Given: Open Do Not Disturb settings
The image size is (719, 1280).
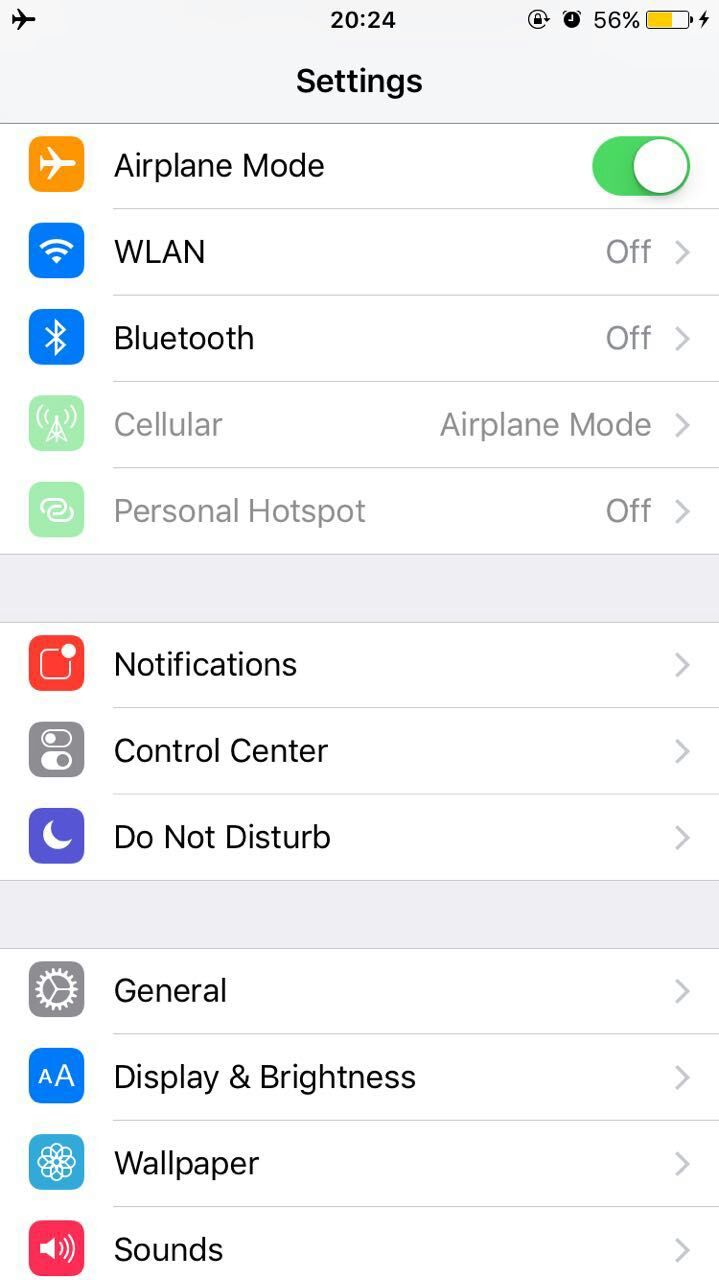Looking at the screenshot, I should 360,837.
